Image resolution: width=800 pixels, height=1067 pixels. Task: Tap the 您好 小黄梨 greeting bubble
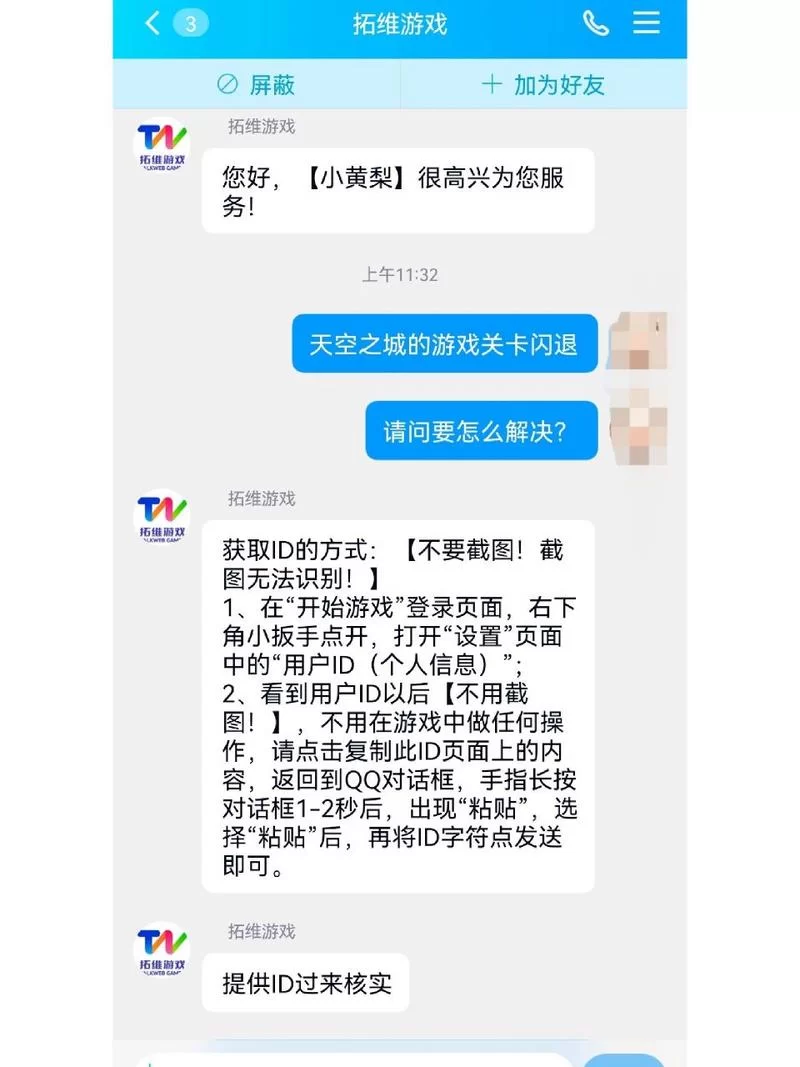pos(398,190)
